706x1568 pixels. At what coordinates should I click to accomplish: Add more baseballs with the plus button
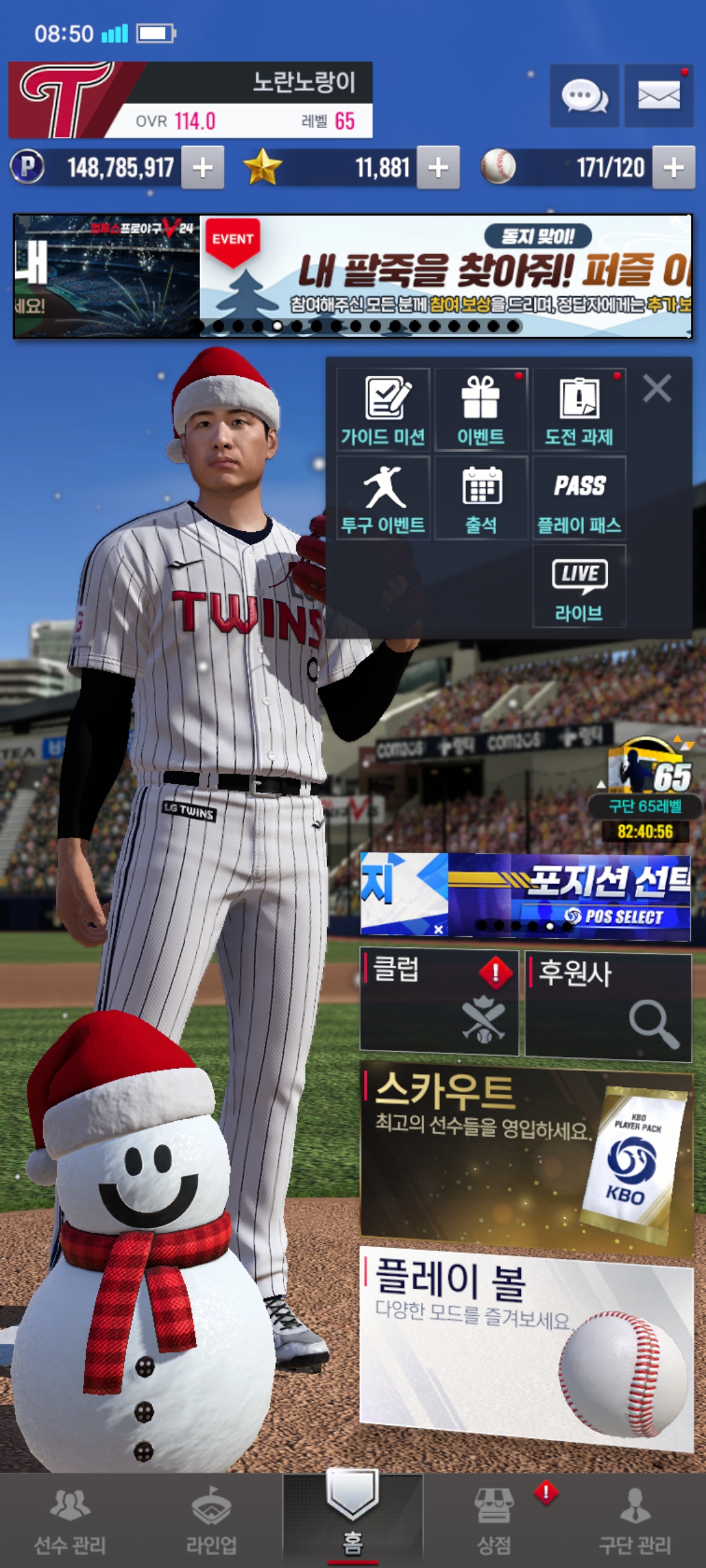673,168
